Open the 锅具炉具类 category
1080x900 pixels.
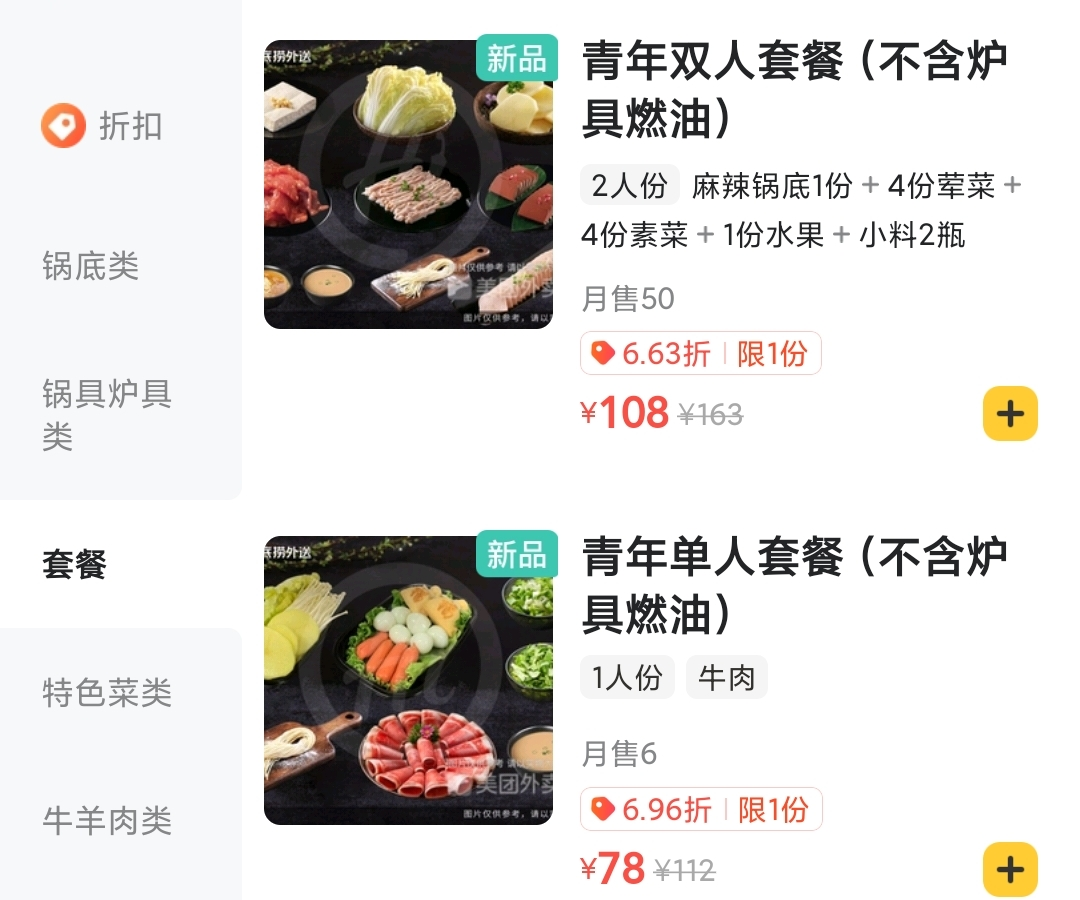coord(108,414)
